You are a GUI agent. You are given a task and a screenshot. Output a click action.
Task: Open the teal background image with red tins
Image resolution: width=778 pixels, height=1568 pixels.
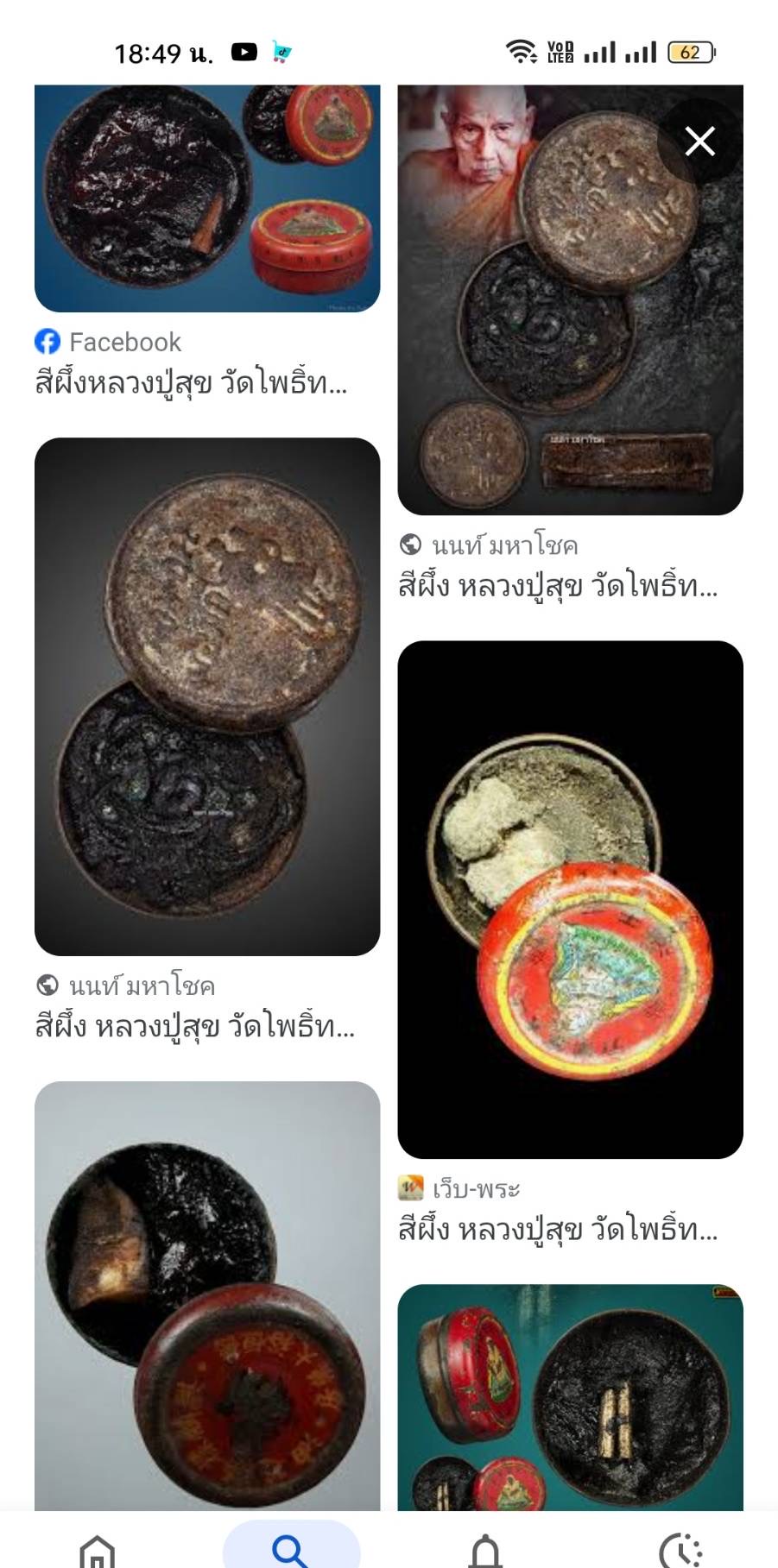(x=570, y=1397)
